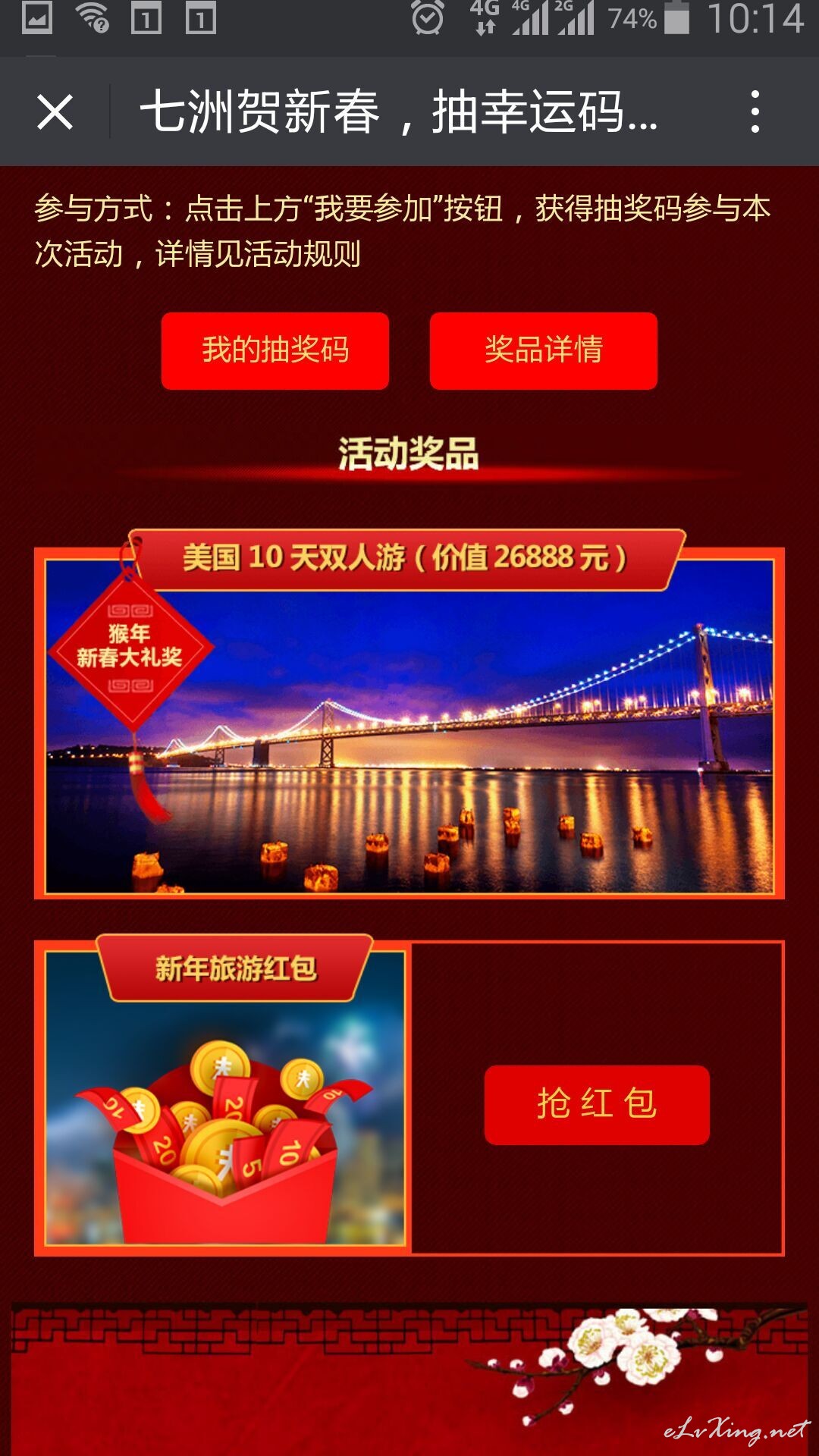Open 奖品详情 prize details
Viewport: 819px width, 1456px height.
tap(544, 350)
